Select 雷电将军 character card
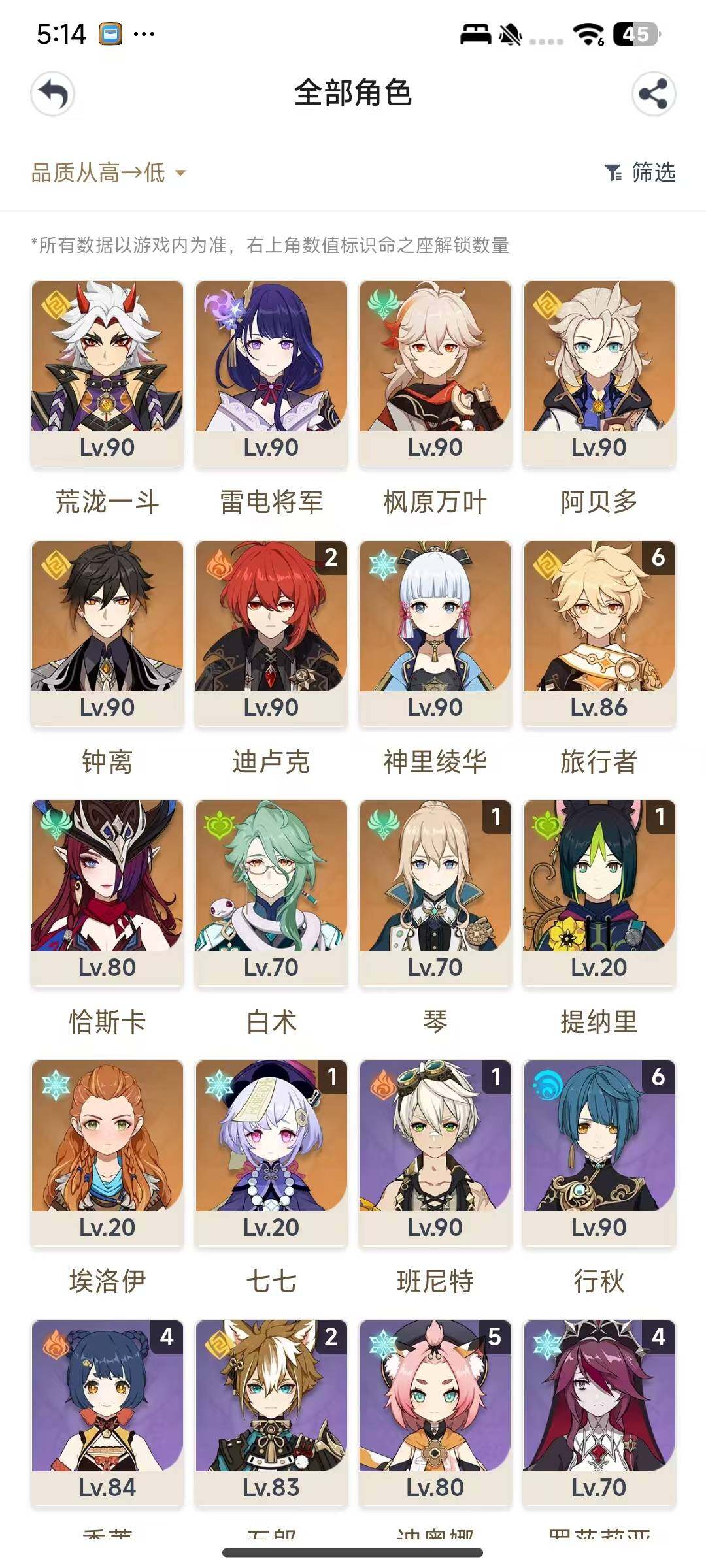 271,372
